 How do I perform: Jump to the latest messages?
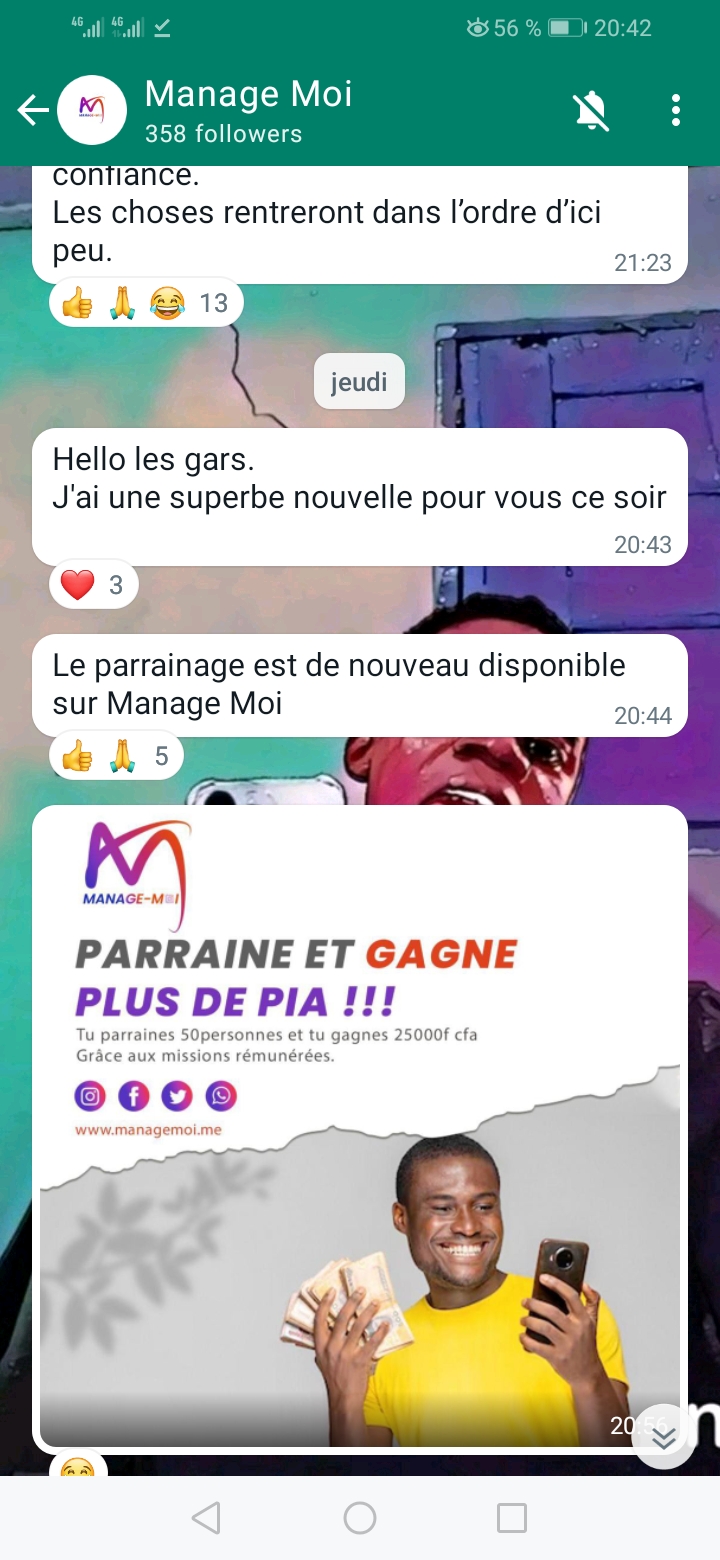(664, 1438)
